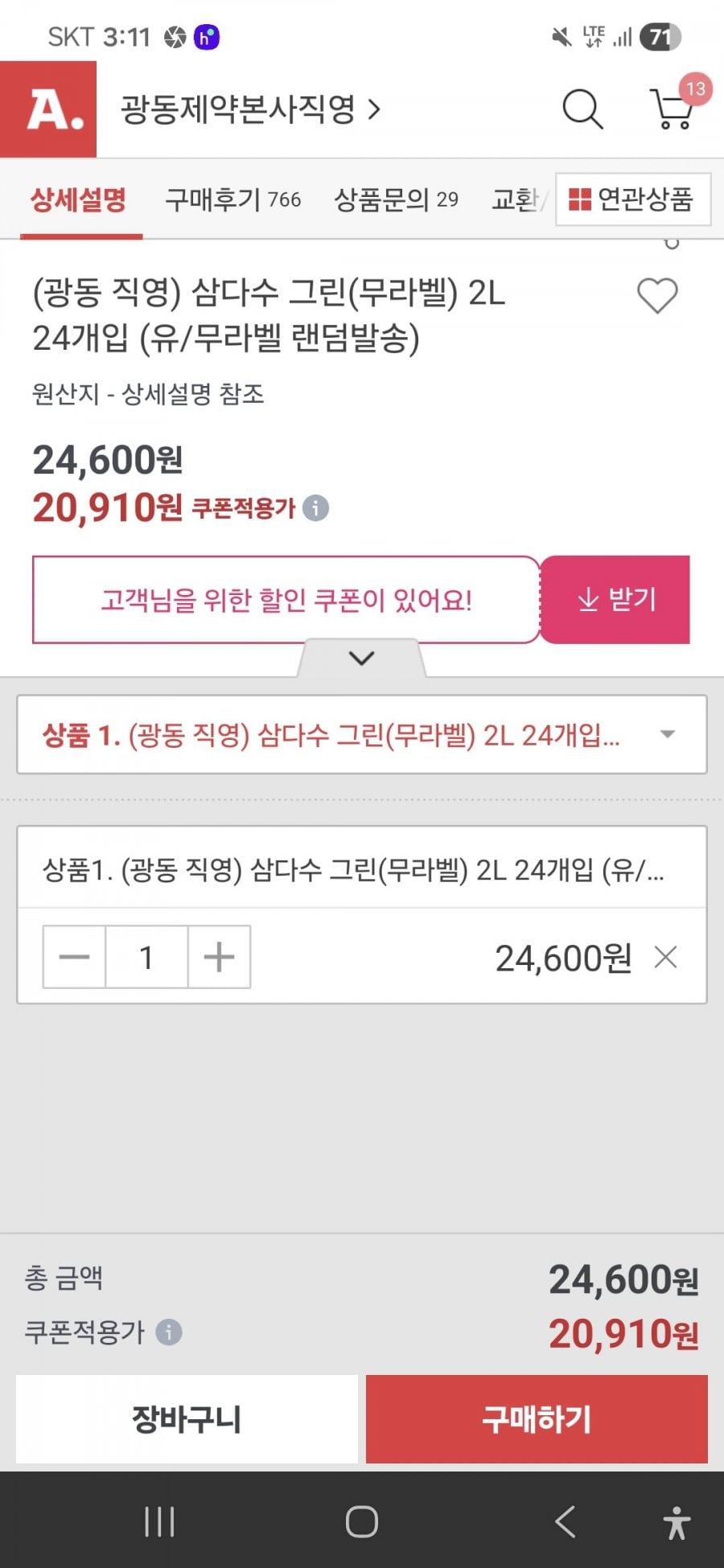724x1568 pixels.
Task: Add the item to 장바구니
Action: 187,1419
